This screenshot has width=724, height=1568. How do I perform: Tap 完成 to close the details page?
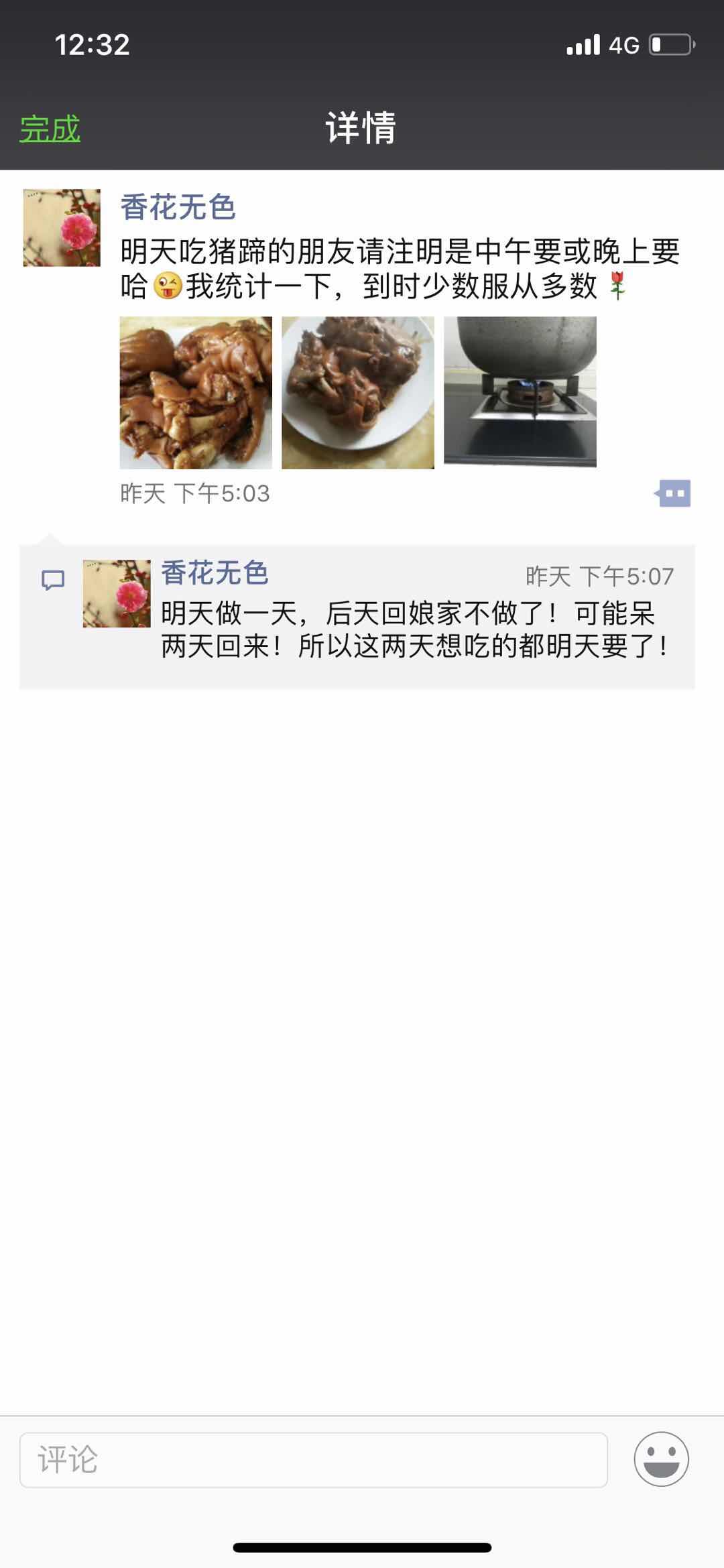[x=50, y=129]
